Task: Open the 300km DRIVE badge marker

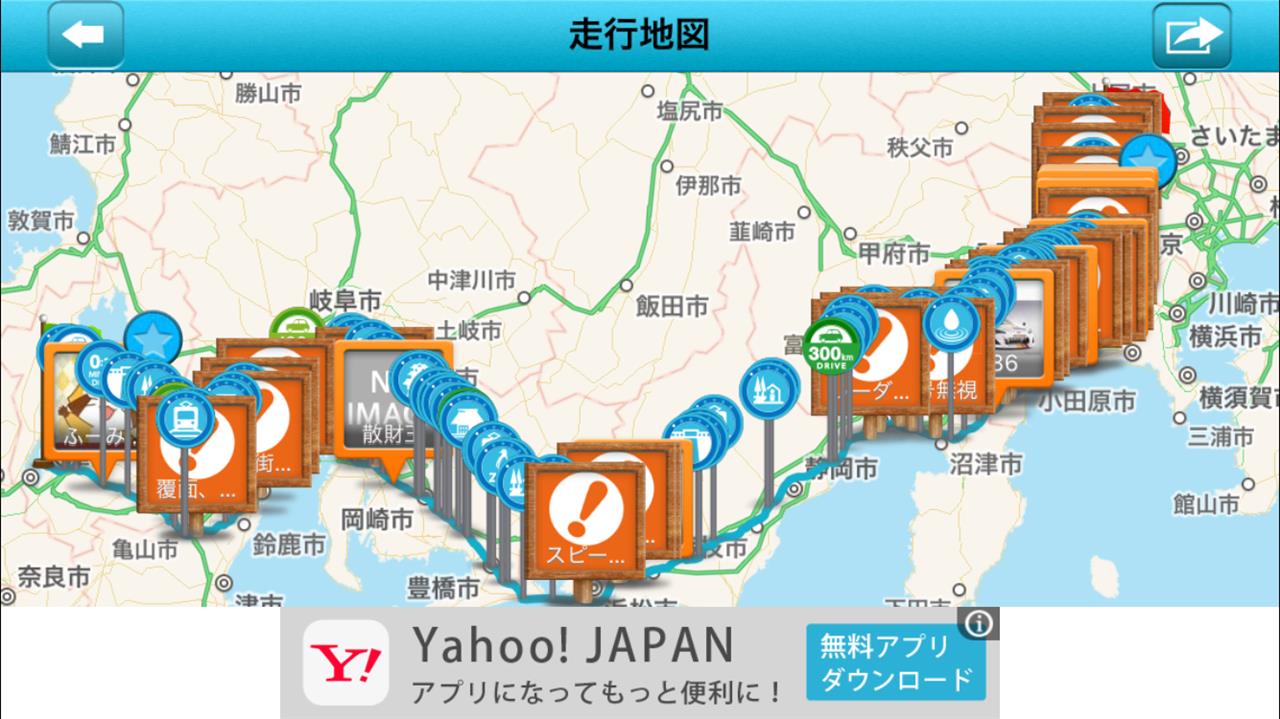Action: (831, 345)
